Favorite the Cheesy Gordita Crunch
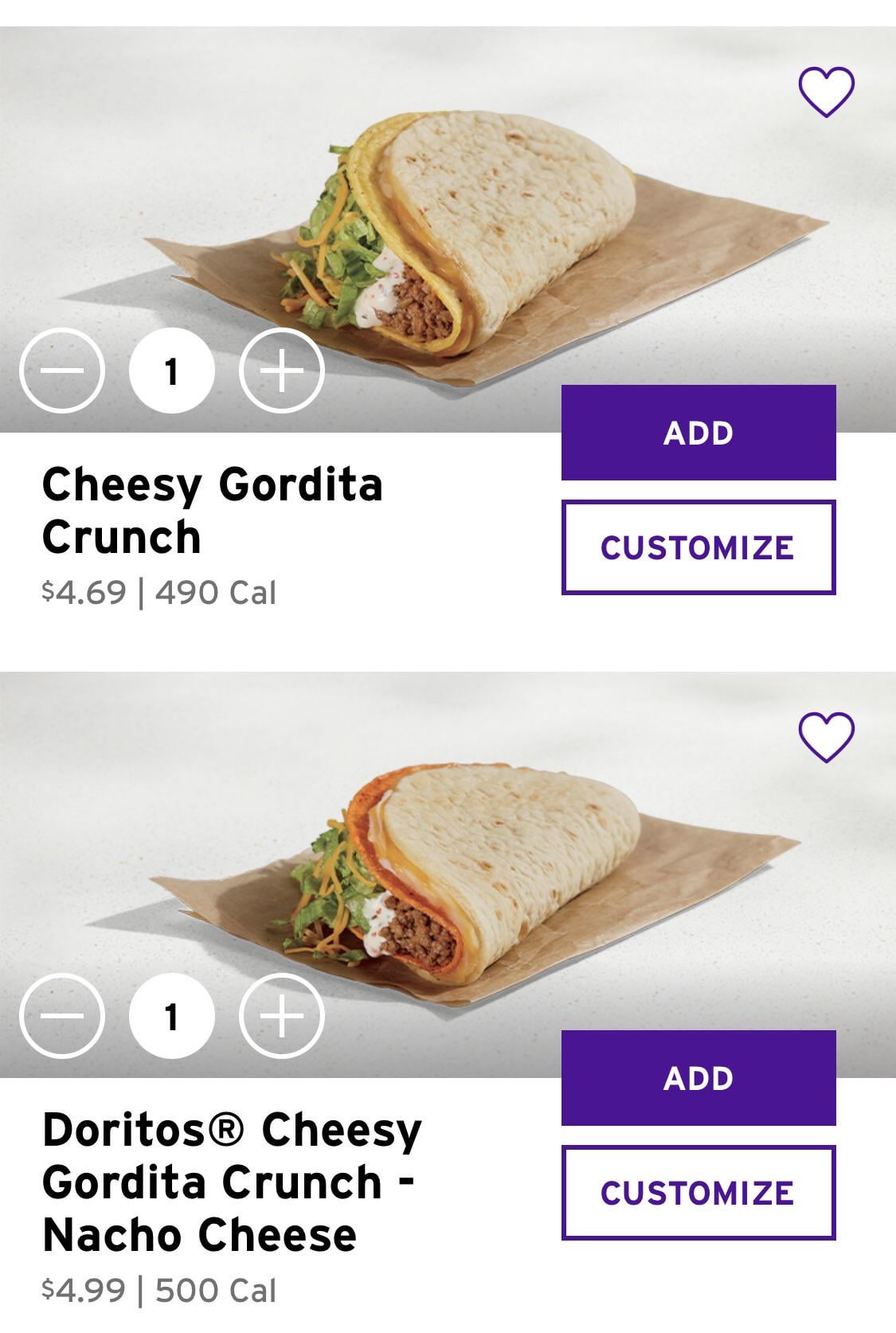The height and width of the screenshot is (1333, 896). click(x=826, y=92)
